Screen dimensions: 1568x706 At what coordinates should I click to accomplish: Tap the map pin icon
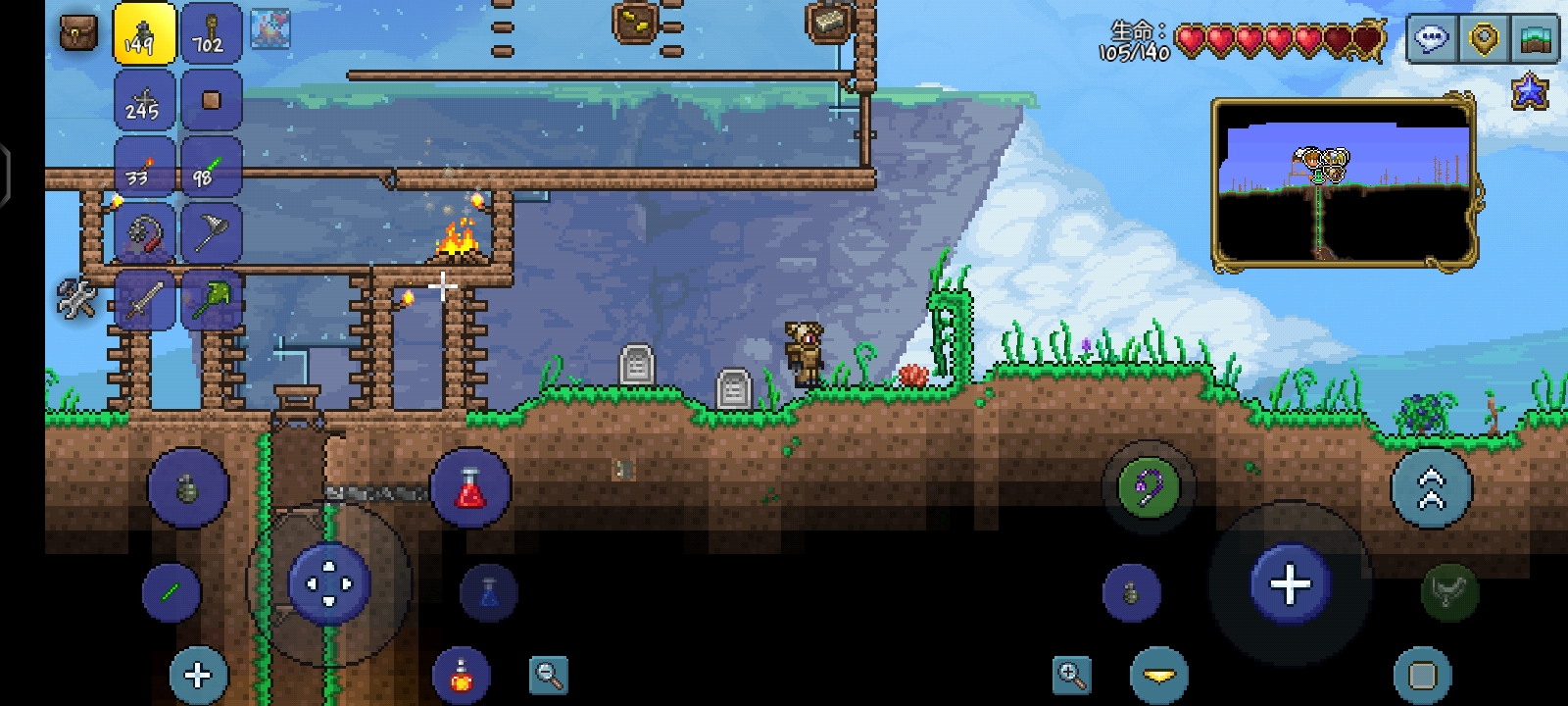point(1484,40)
